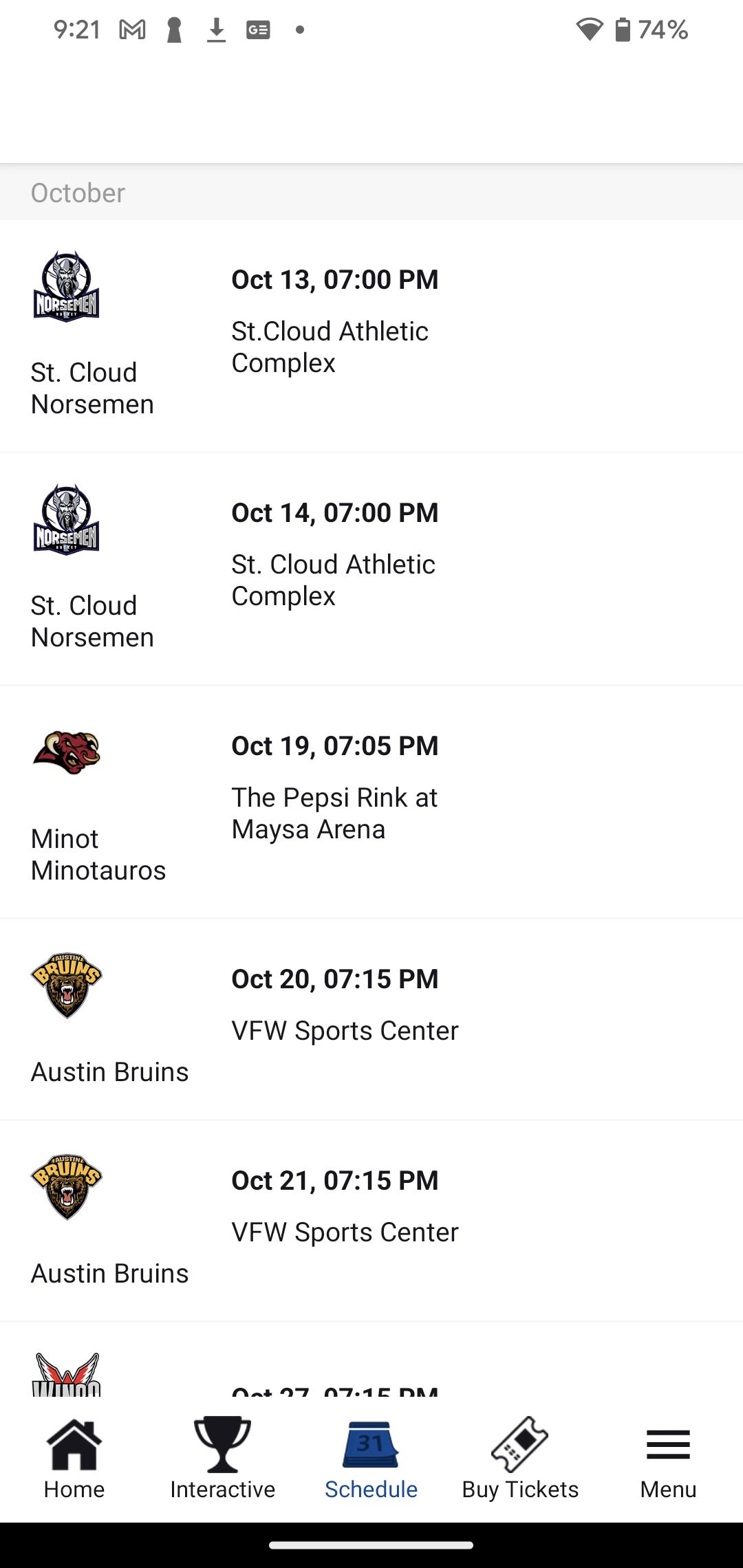Switch to the Interactive tab
The height and width of the screenshot is (1568, 743).
click(x=223, y=1459)
